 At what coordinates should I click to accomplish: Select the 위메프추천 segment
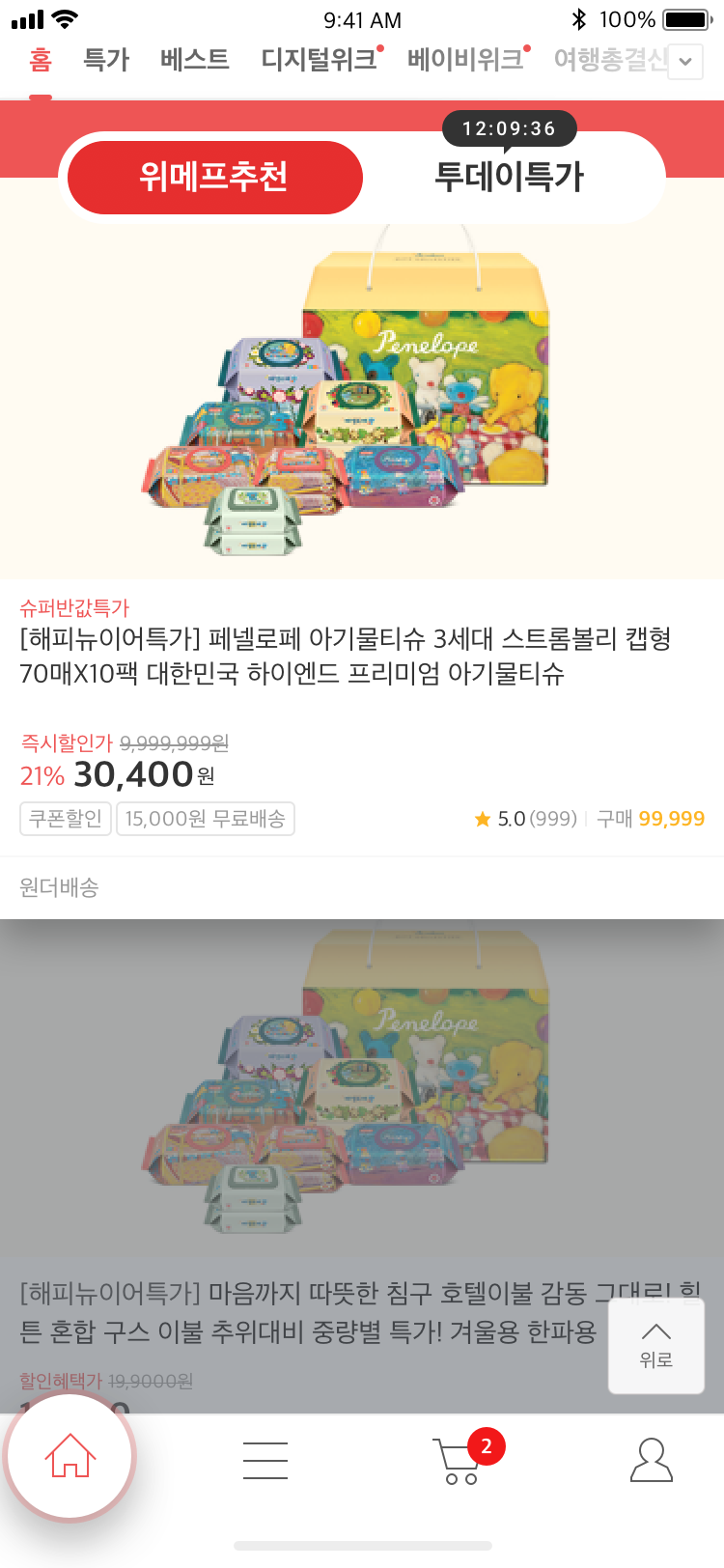pyautogui.click(x=214, y=177)
